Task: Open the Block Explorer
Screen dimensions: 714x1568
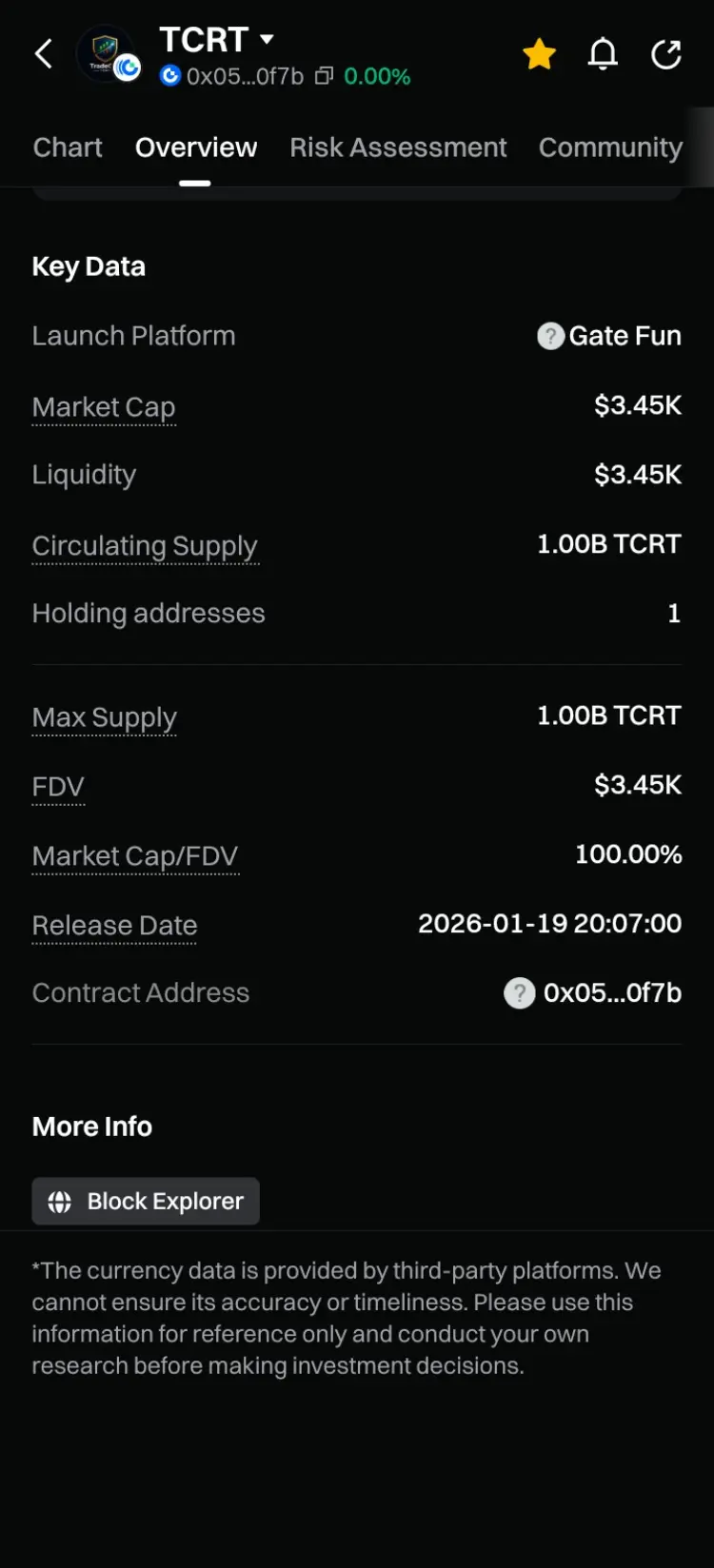Action: (146, 1202)
